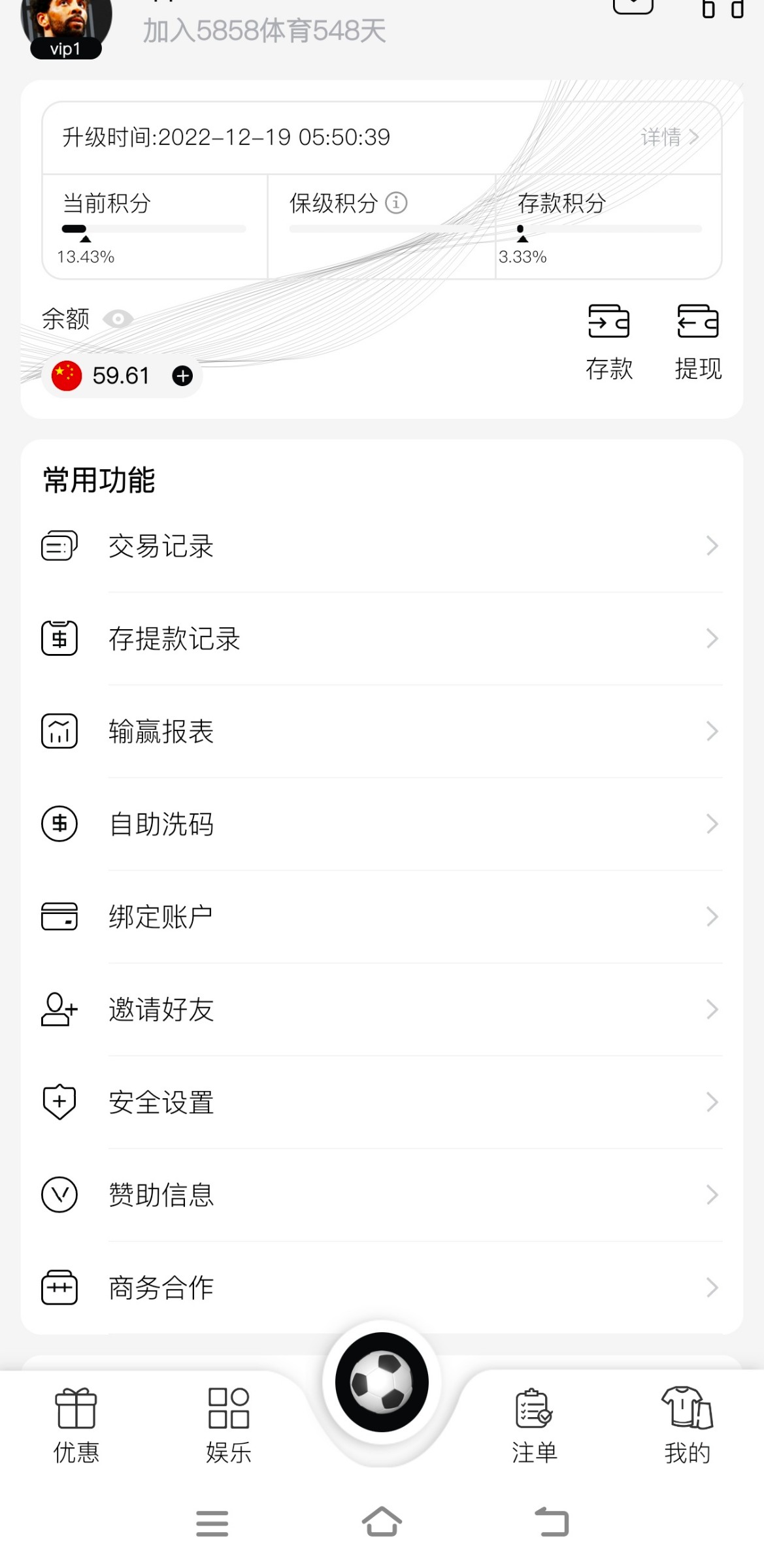The height and width of the screenshot is (1568, 764).
Task: Open 交易记录 via its card icon
Action: point(58,546)
